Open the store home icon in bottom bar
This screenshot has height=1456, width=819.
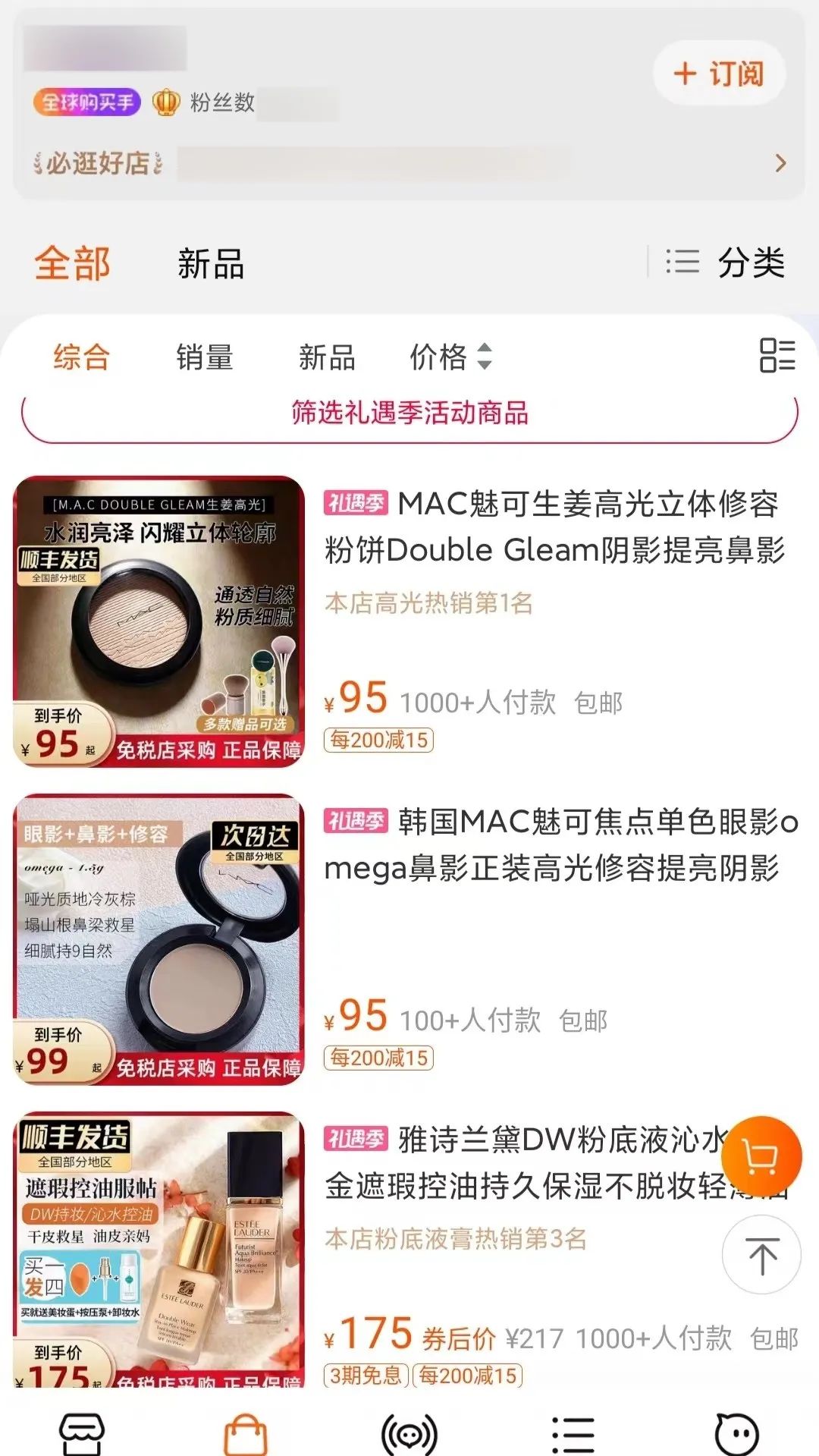pyautogui.click(x=82, y=1434)
